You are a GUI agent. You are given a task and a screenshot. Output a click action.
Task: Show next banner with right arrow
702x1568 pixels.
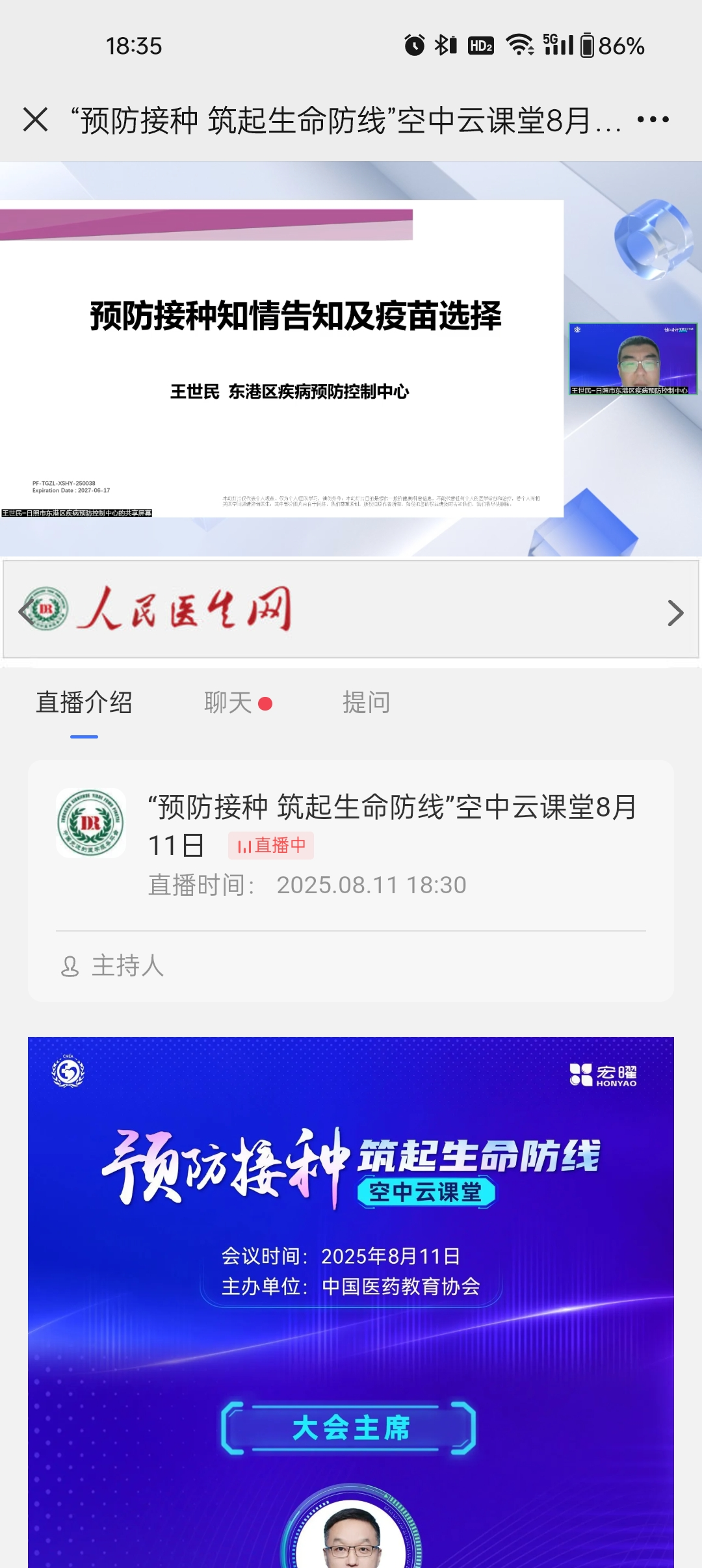click(x=675, y=613)
